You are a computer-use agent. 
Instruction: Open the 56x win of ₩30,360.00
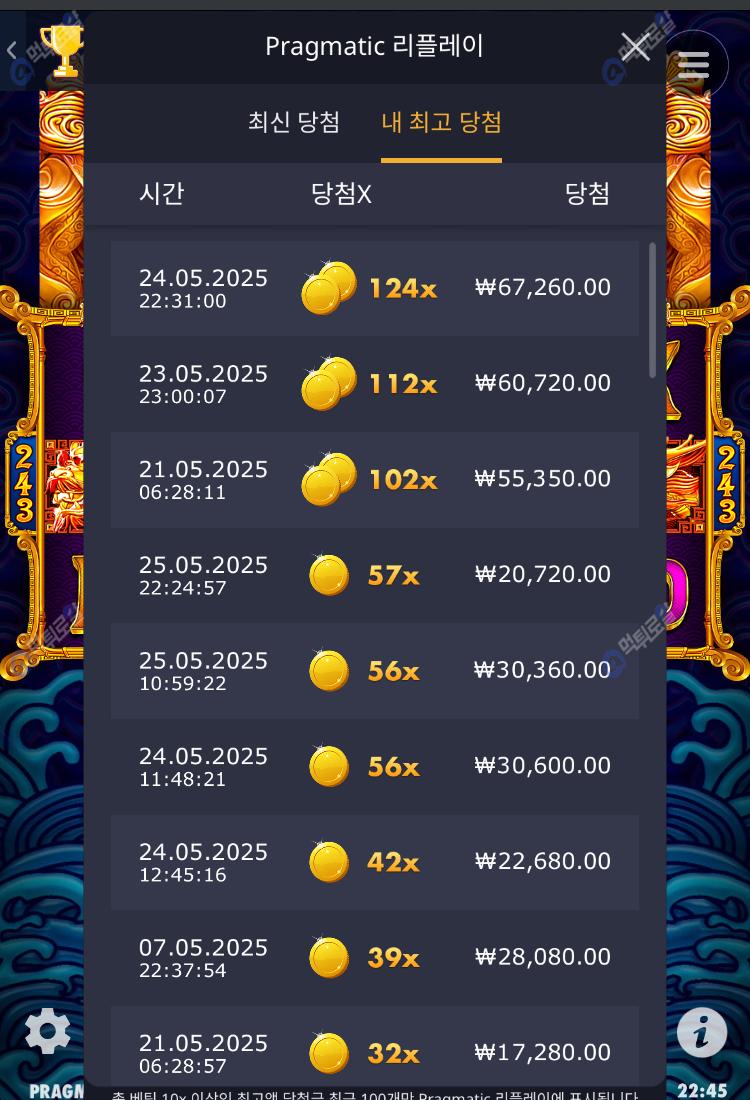pyautogui.click(x=374, y=671)
